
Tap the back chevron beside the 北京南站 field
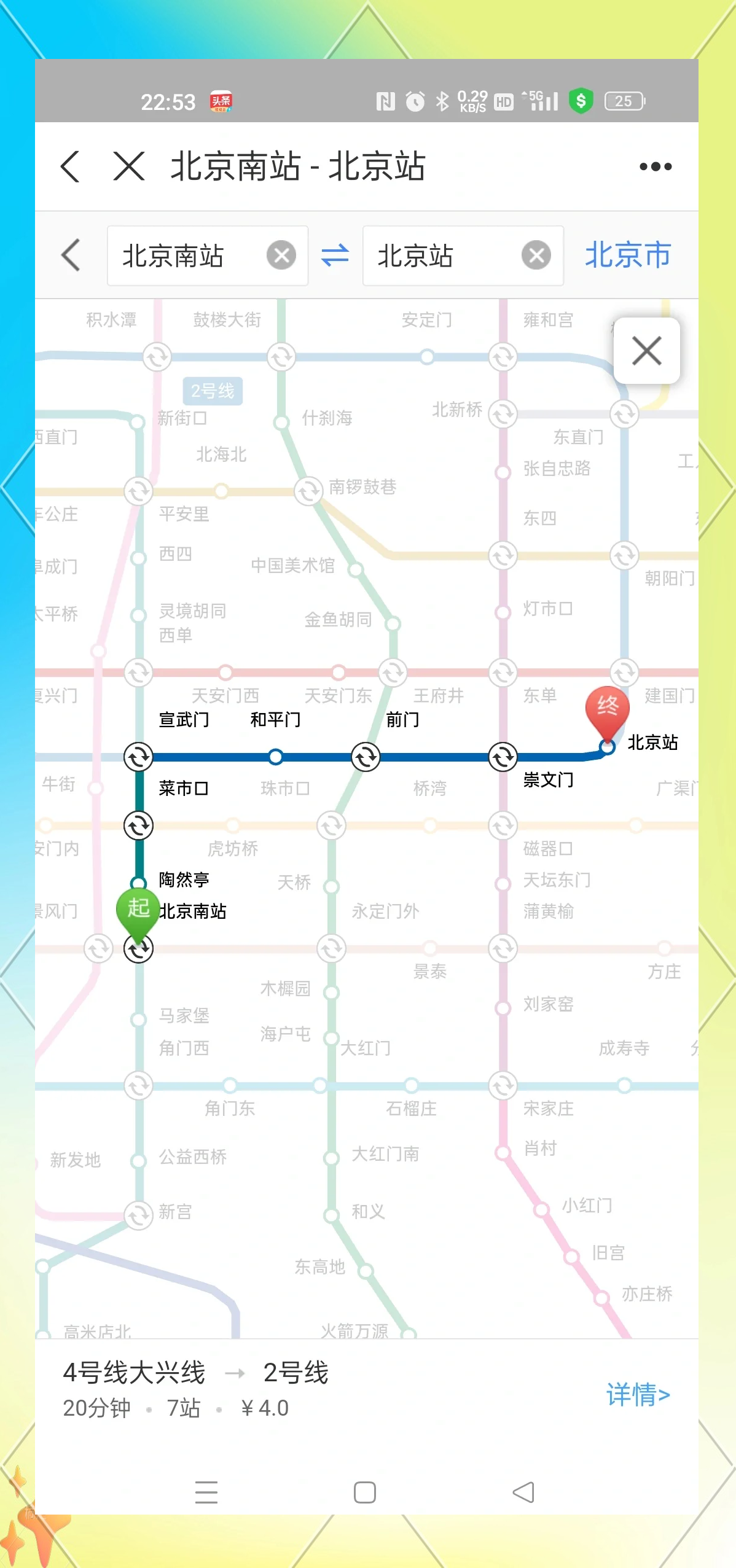coord(71,255)
